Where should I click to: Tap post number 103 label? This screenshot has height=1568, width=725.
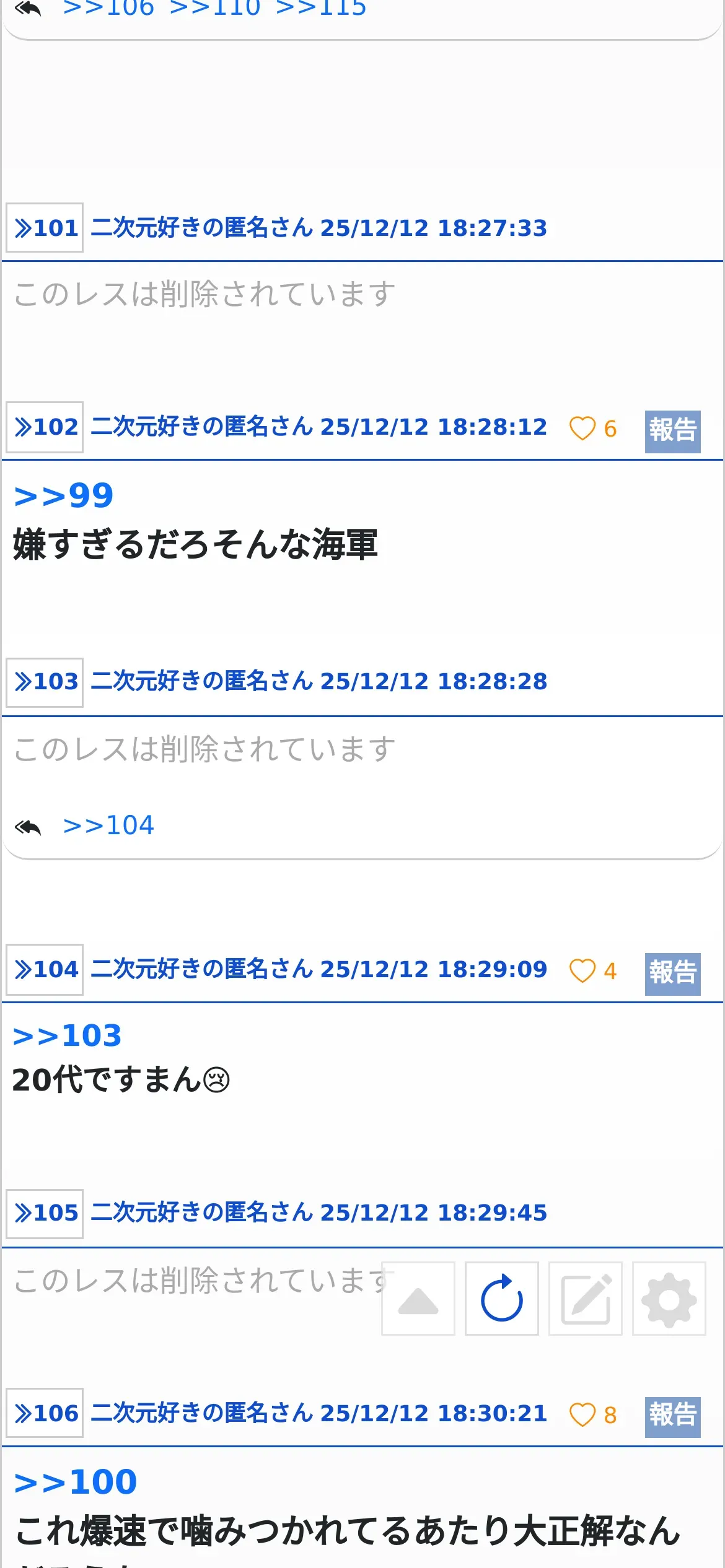click(45, 682)
